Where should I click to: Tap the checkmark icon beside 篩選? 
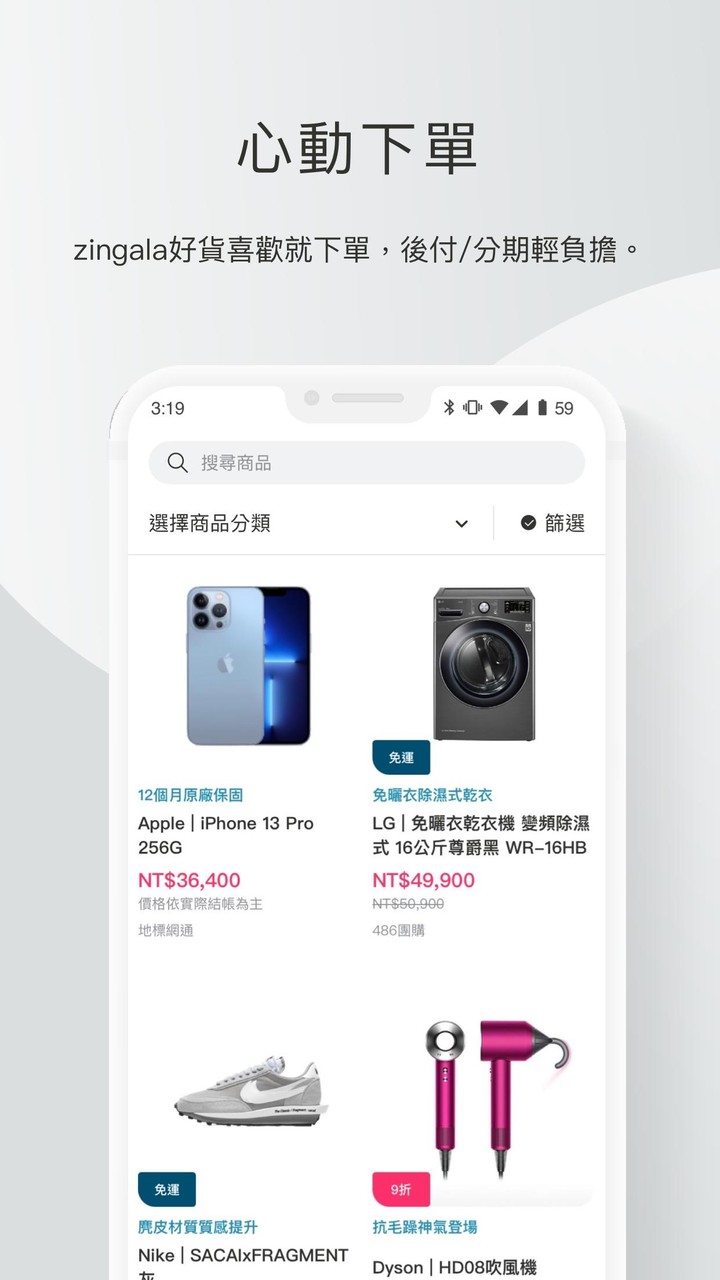530,522
